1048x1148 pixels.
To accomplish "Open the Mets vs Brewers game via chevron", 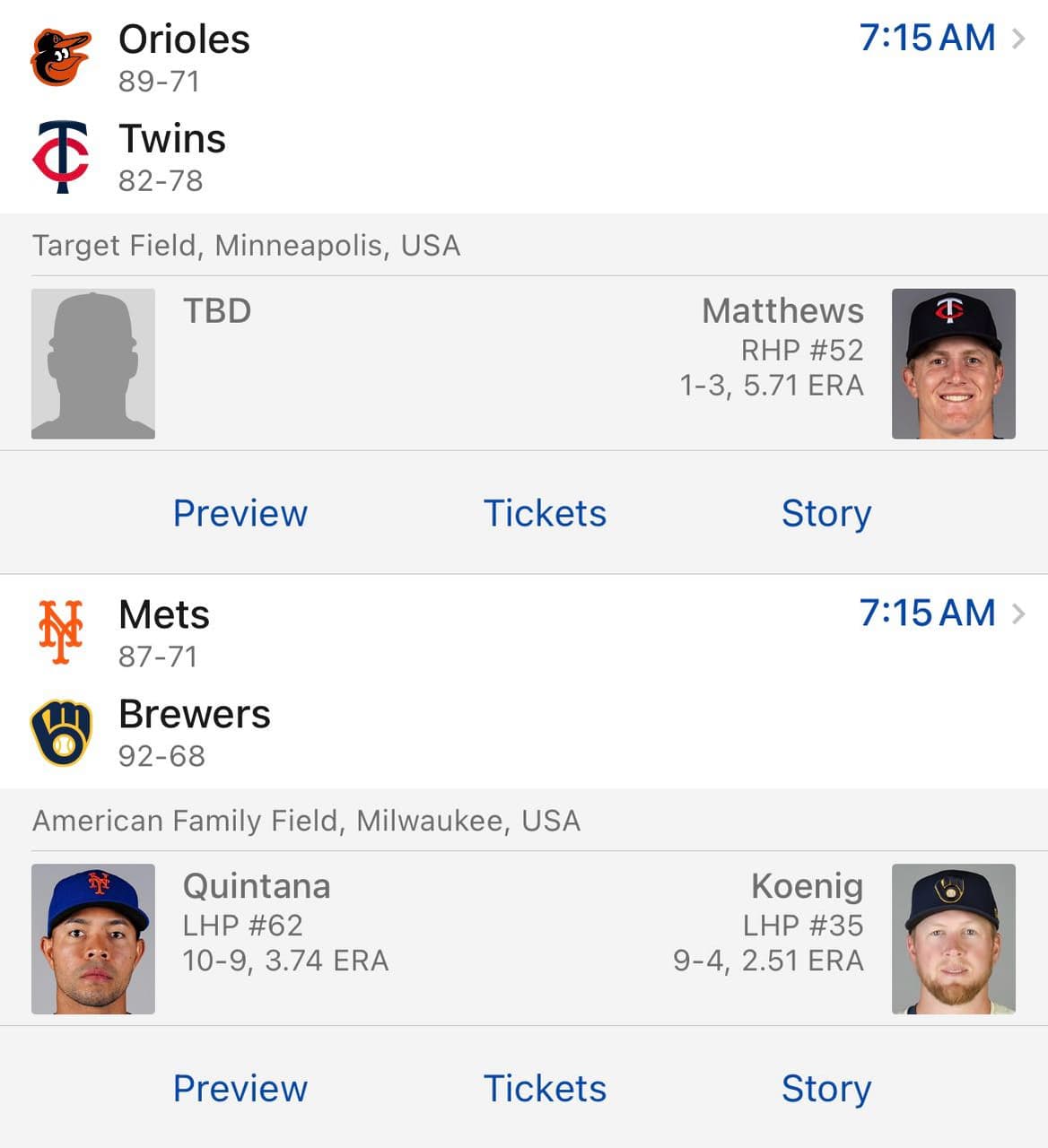I will [1021, 614].
